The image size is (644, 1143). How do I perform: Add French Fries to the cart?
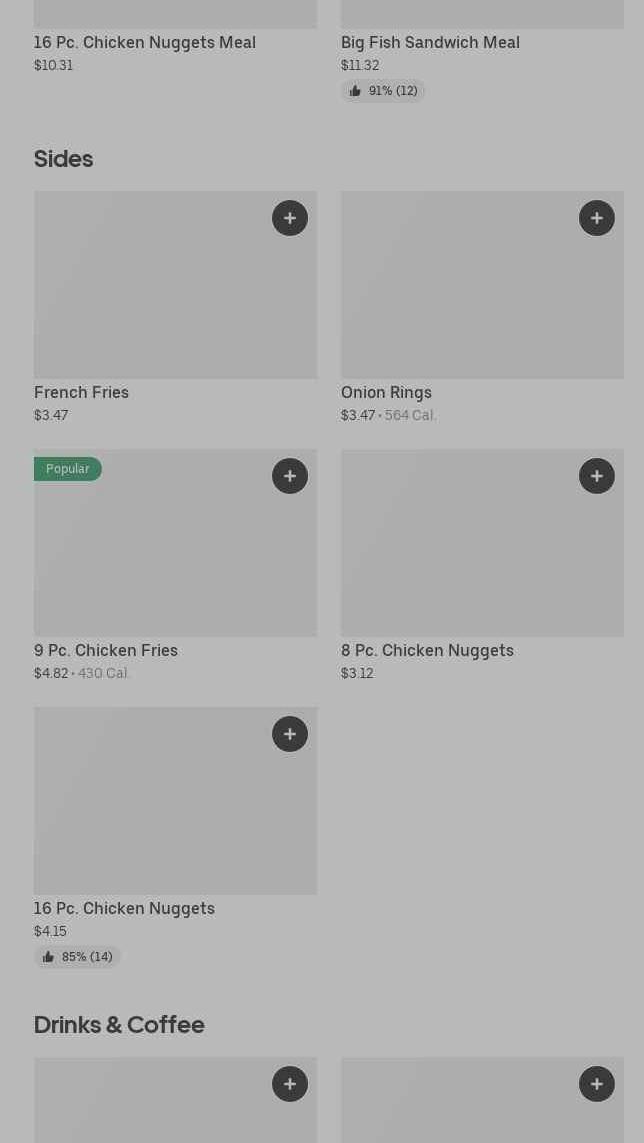[290, 218]
